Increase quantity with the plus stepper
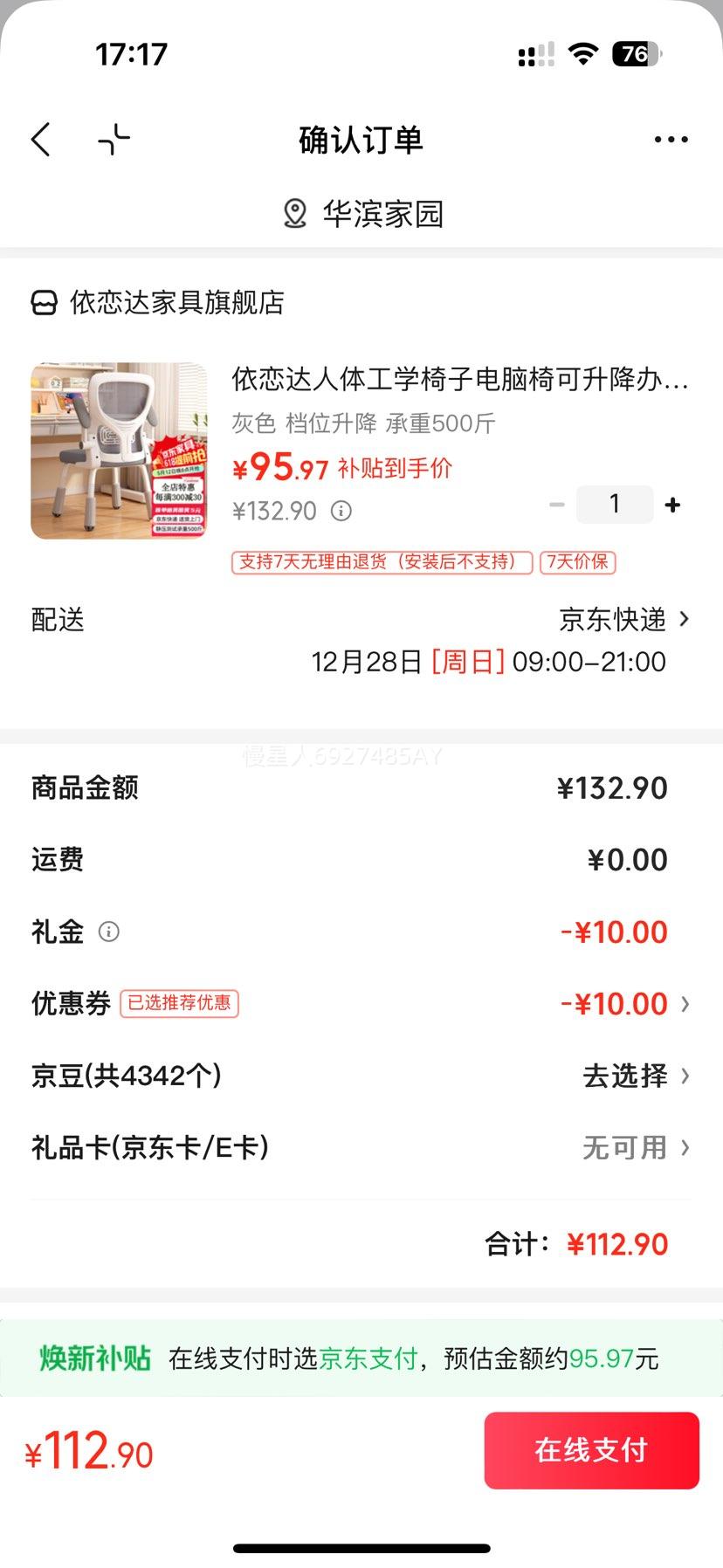 [x=672, y=504]
